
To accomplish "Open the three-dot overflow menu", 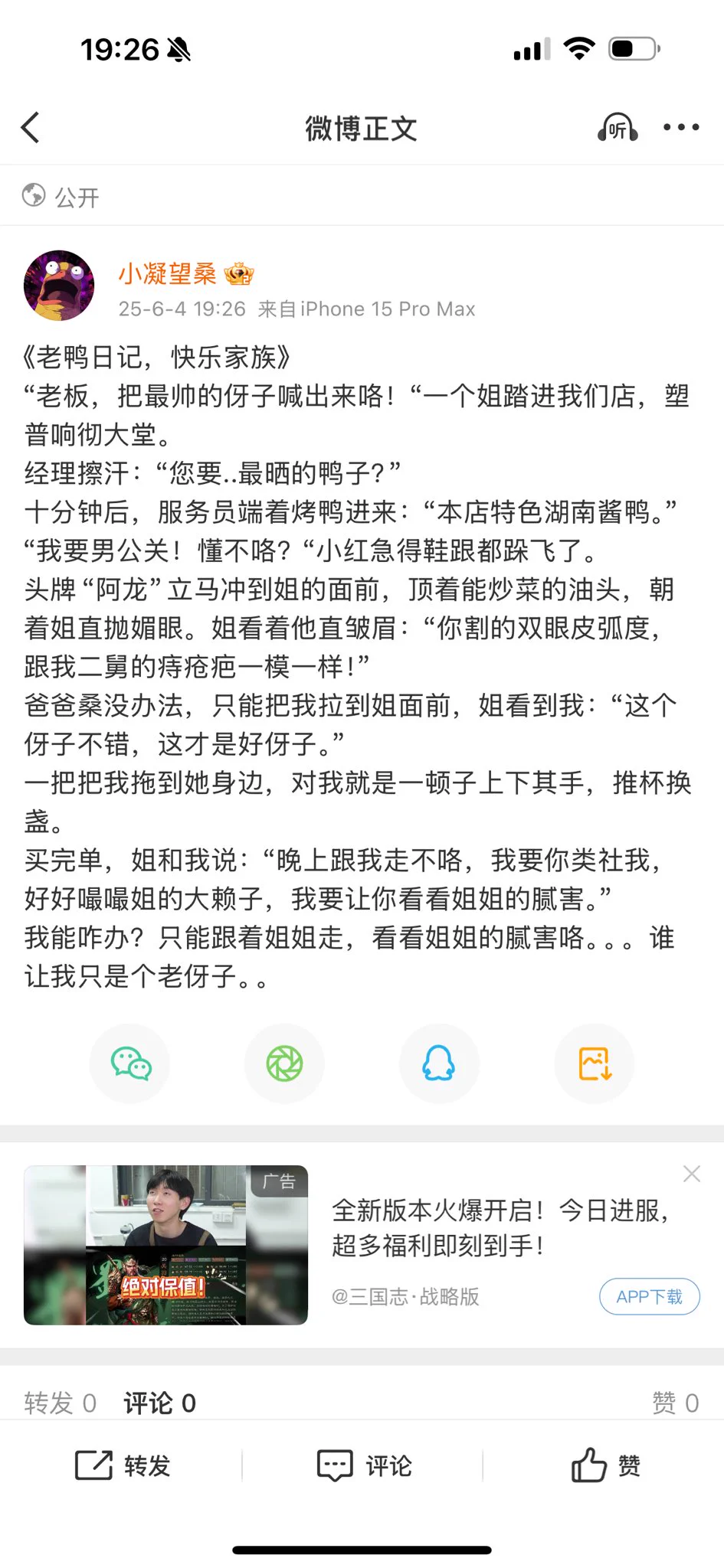I will point(681,128).
